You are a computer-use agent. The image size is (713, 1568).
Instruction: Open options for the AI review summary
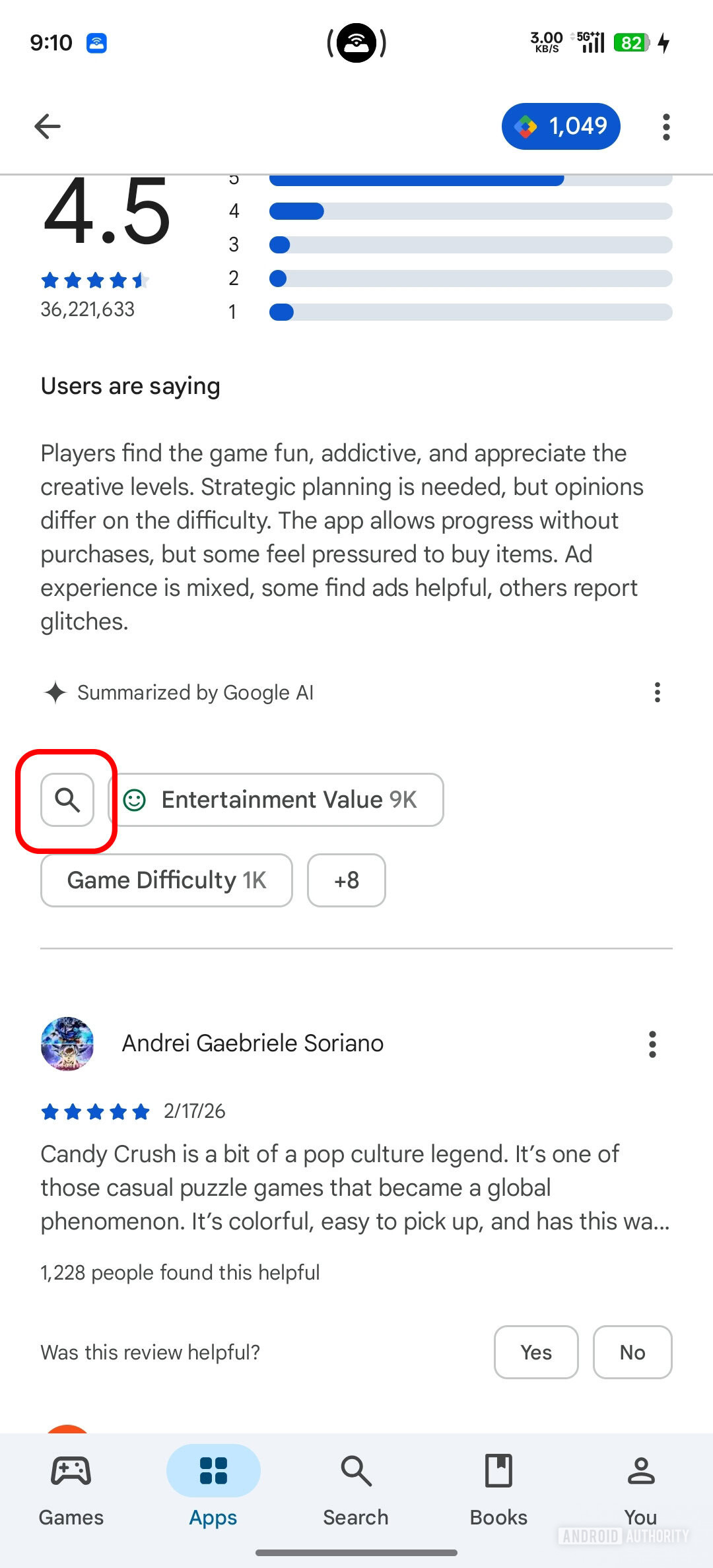coord(657,692)
